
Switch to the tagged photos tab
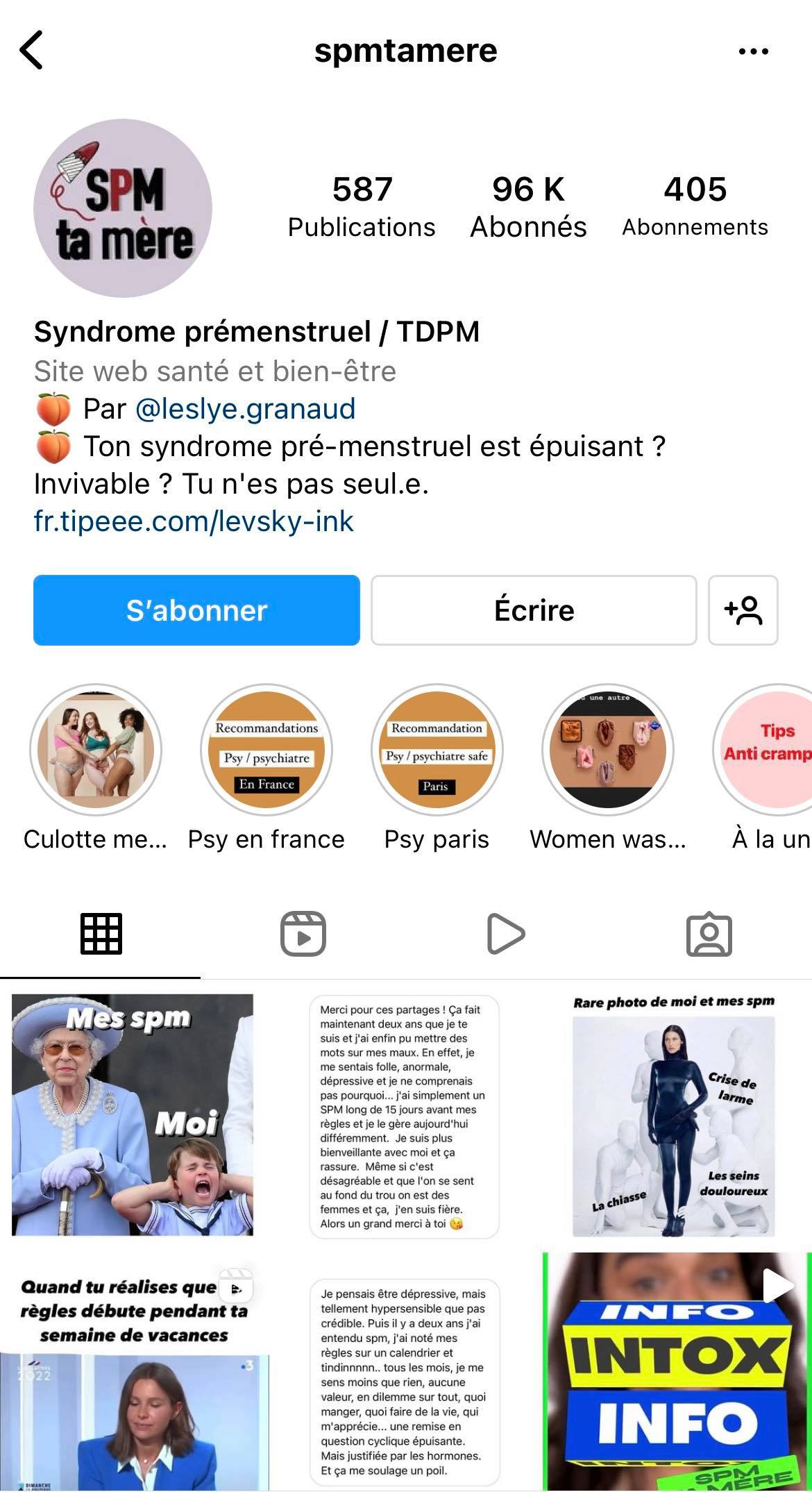(709, 934)
